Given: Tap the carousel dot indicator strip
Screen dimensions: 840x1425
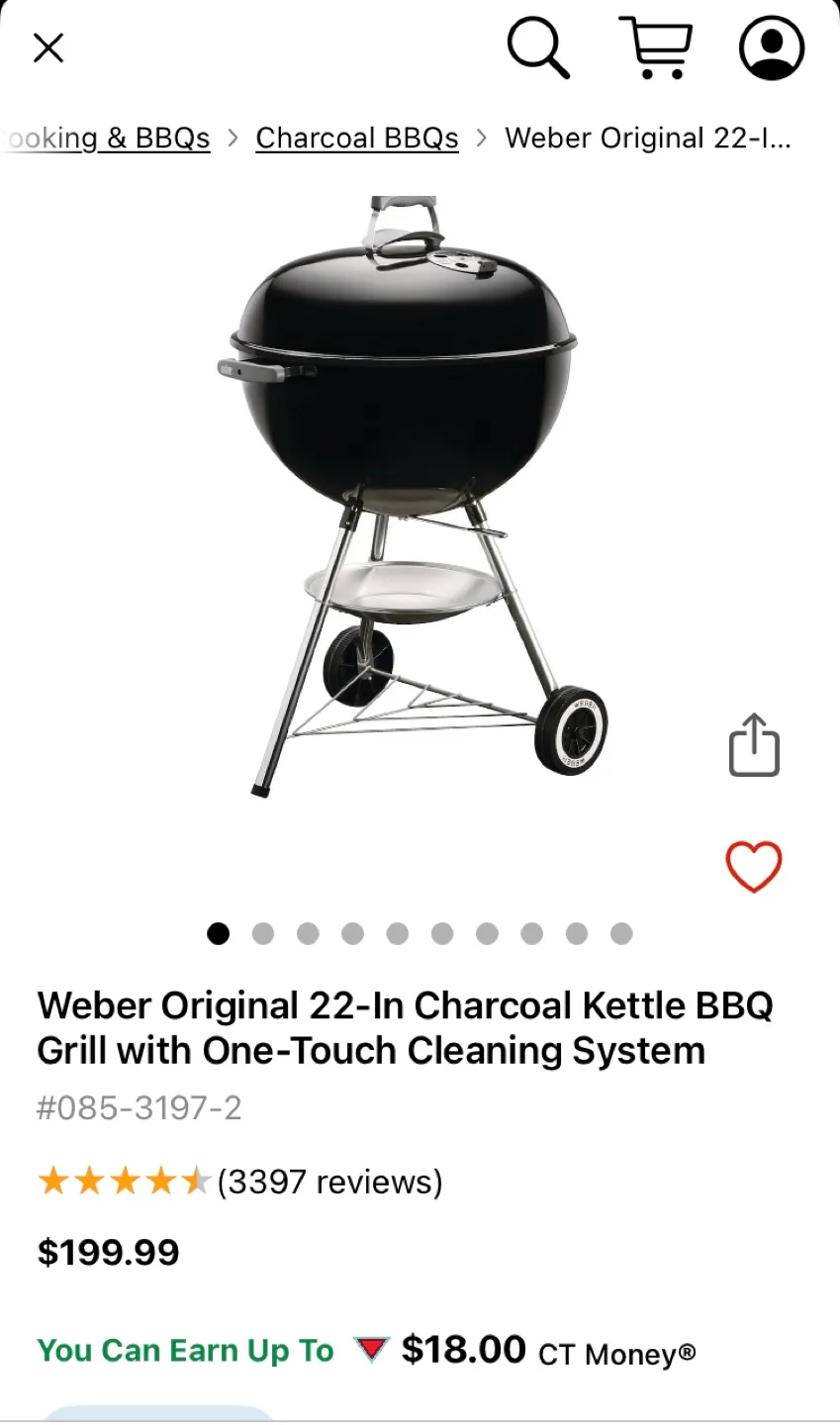Looking at the screenshot, I should pos(420,933).
